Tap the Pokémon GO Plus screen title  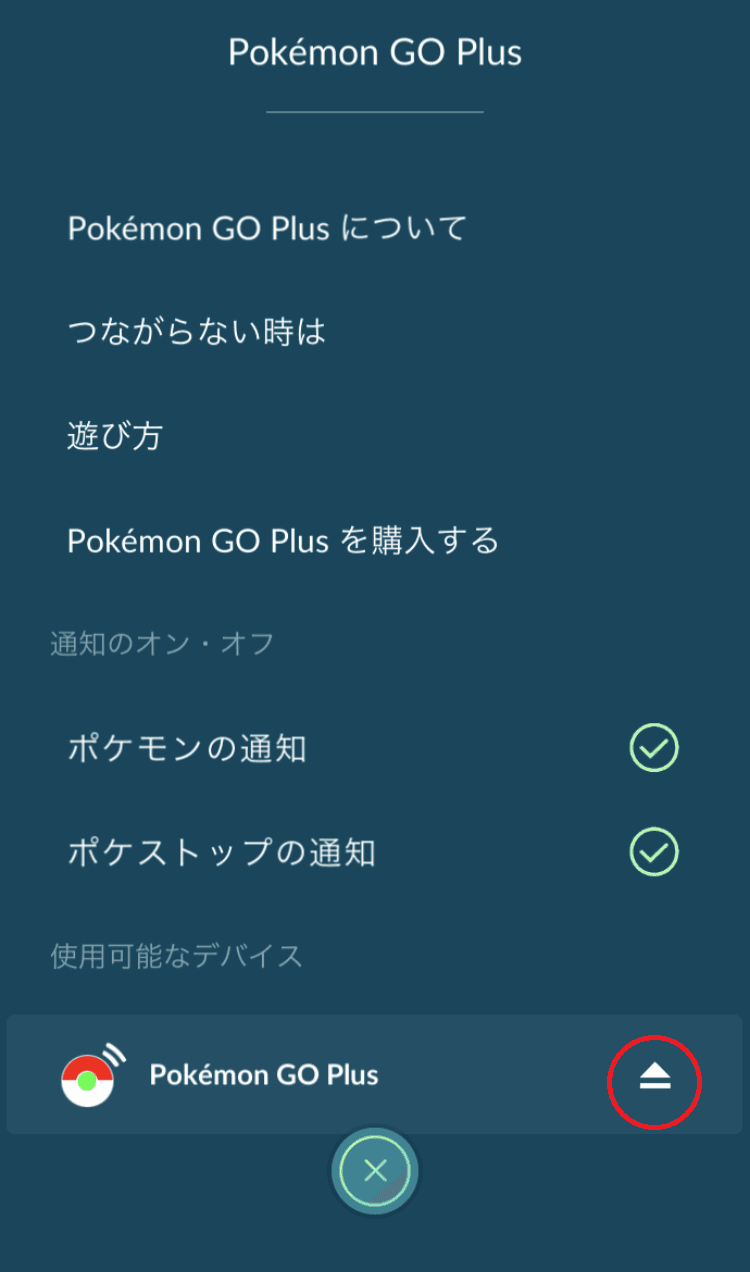tap(375, 52)
